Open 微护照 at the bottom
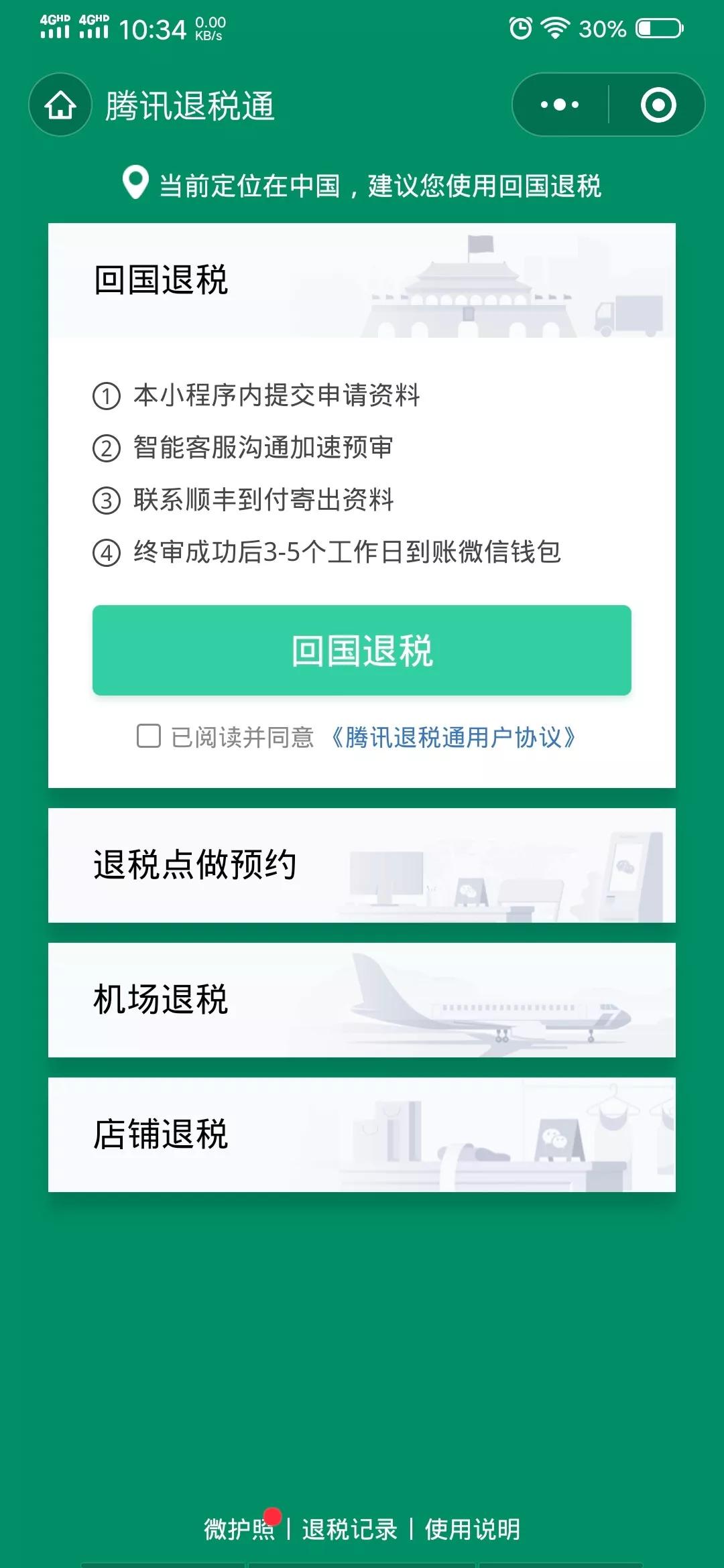Image resolution: width=724 pixels, height=1568 pixels. 239,1529
